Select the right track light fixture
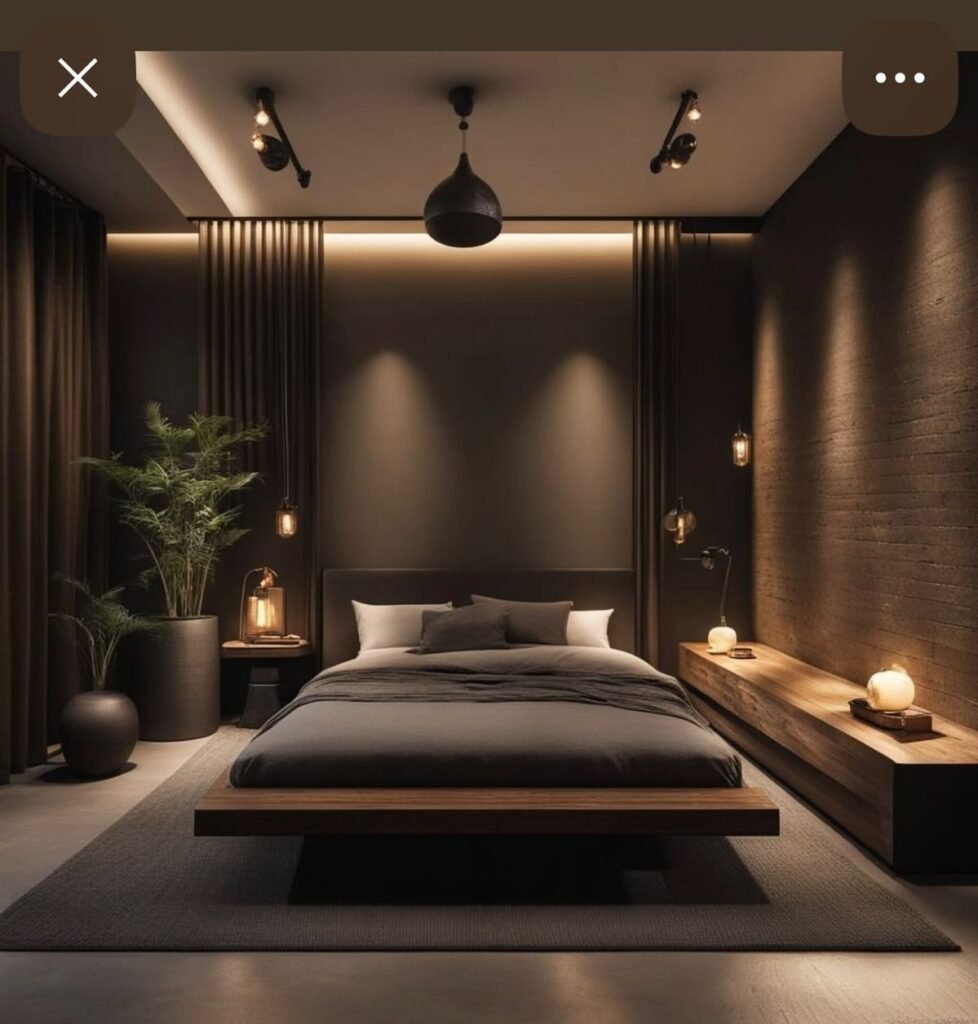Image resolution: width=978 pixels, height=1024 pixels. (x=678, y=135)
